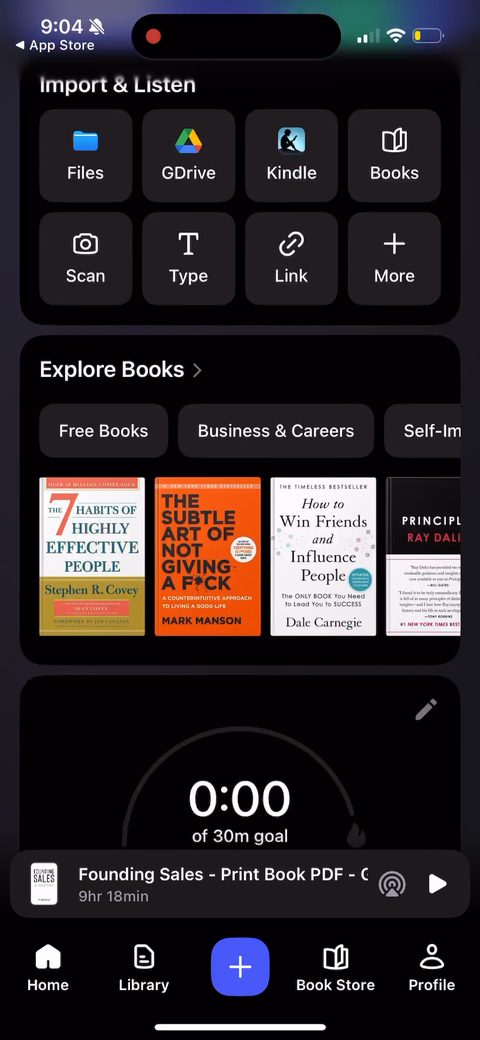The height and width of the screenshot is (1040, 480).
Task: Import from GDrive
Action: pyautogui.click(x=188, y=156)
